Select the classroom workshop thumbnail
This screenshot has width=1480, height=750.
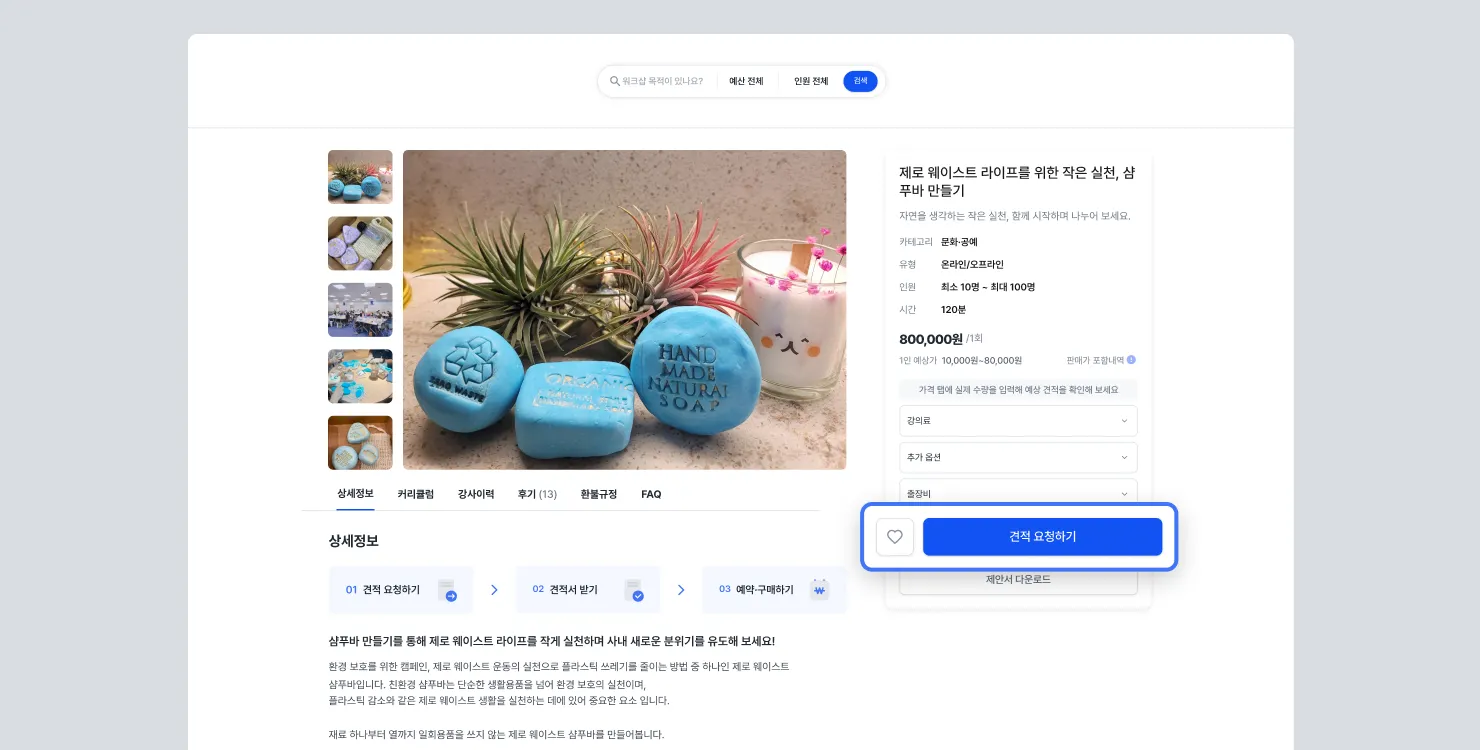coord(360,310)
